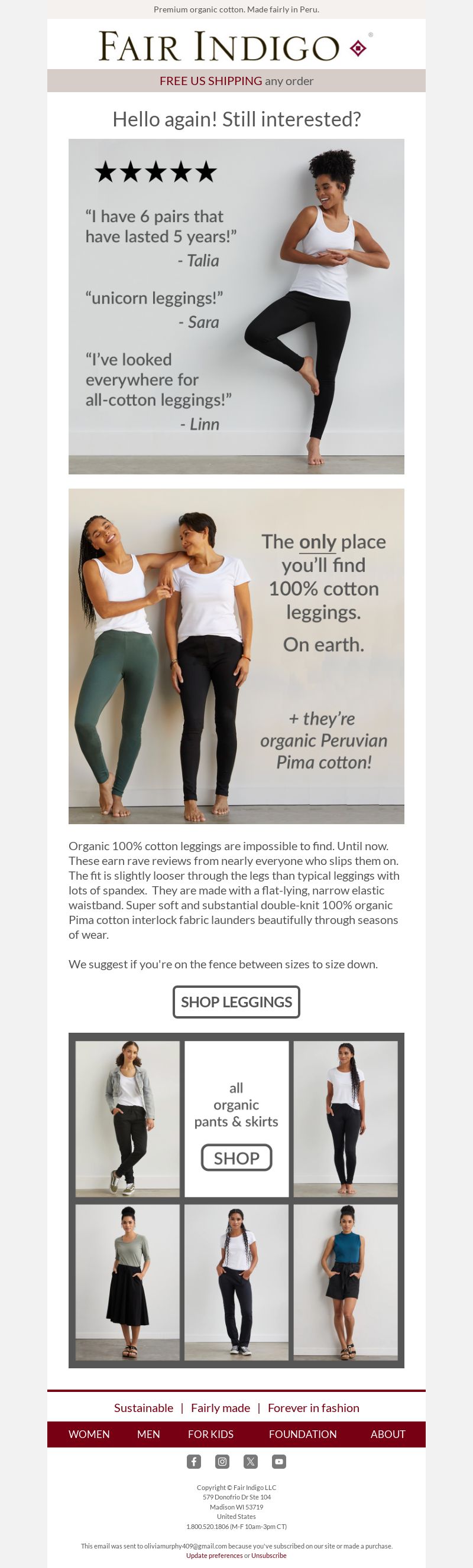Tap SHOP under all organic pants & skirts
Viewport: 473px width, 1568px height.
237,1158
